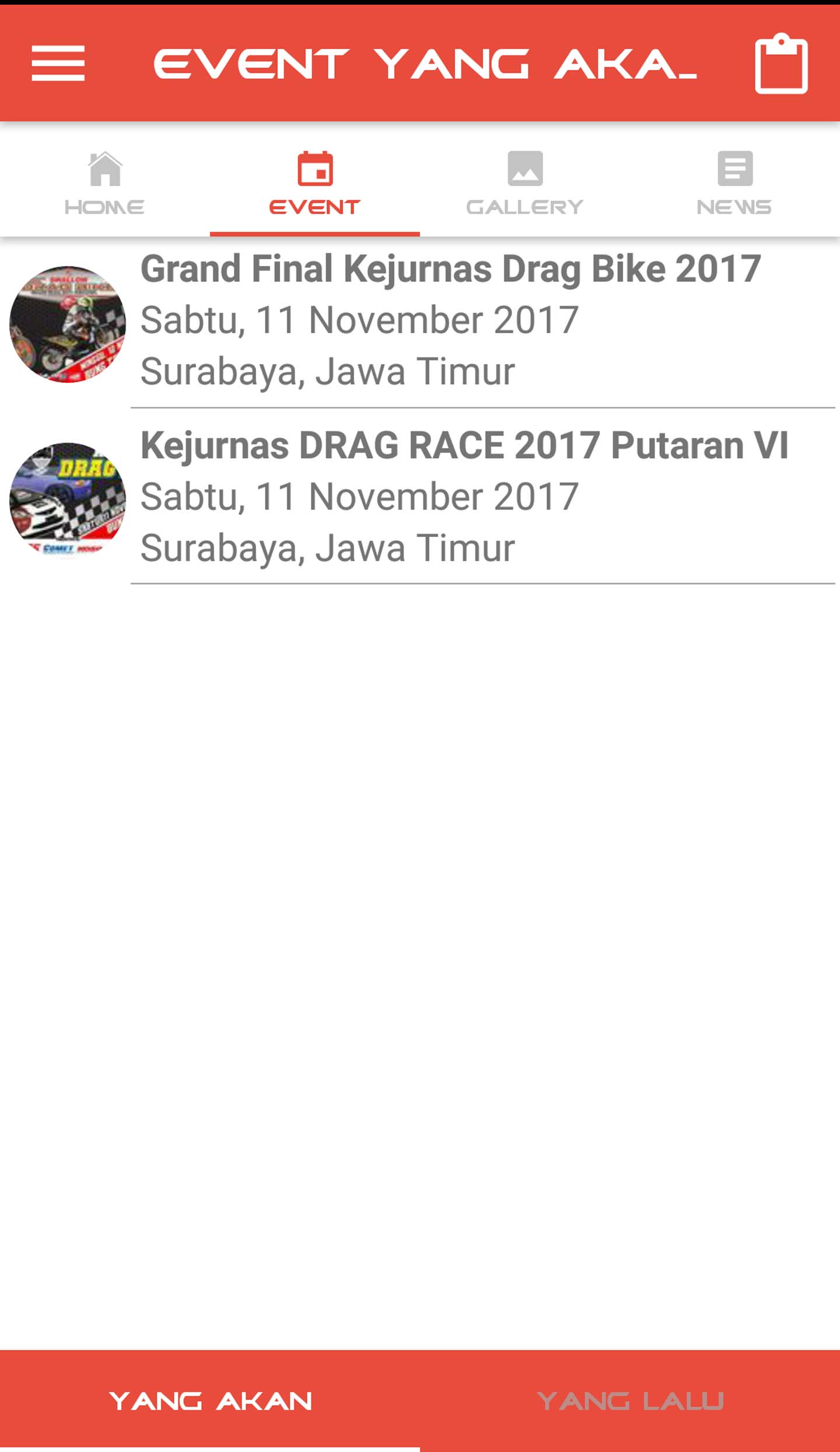Open Grand Final Kejurnas Drag Bike 2017
This screenshot has height=1452, width=840.
pyautogui.click(x=449, y=321)
